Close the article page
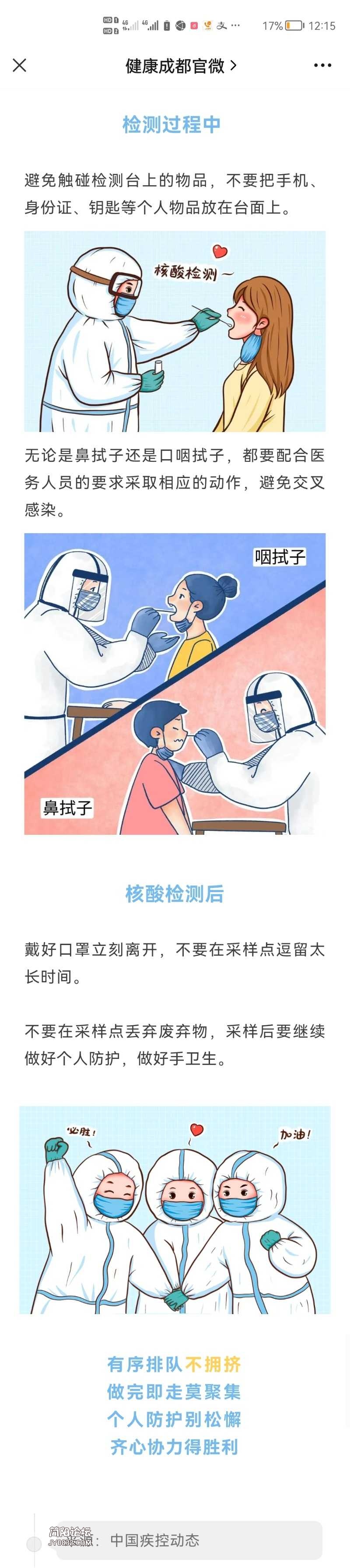 (20, 65)
